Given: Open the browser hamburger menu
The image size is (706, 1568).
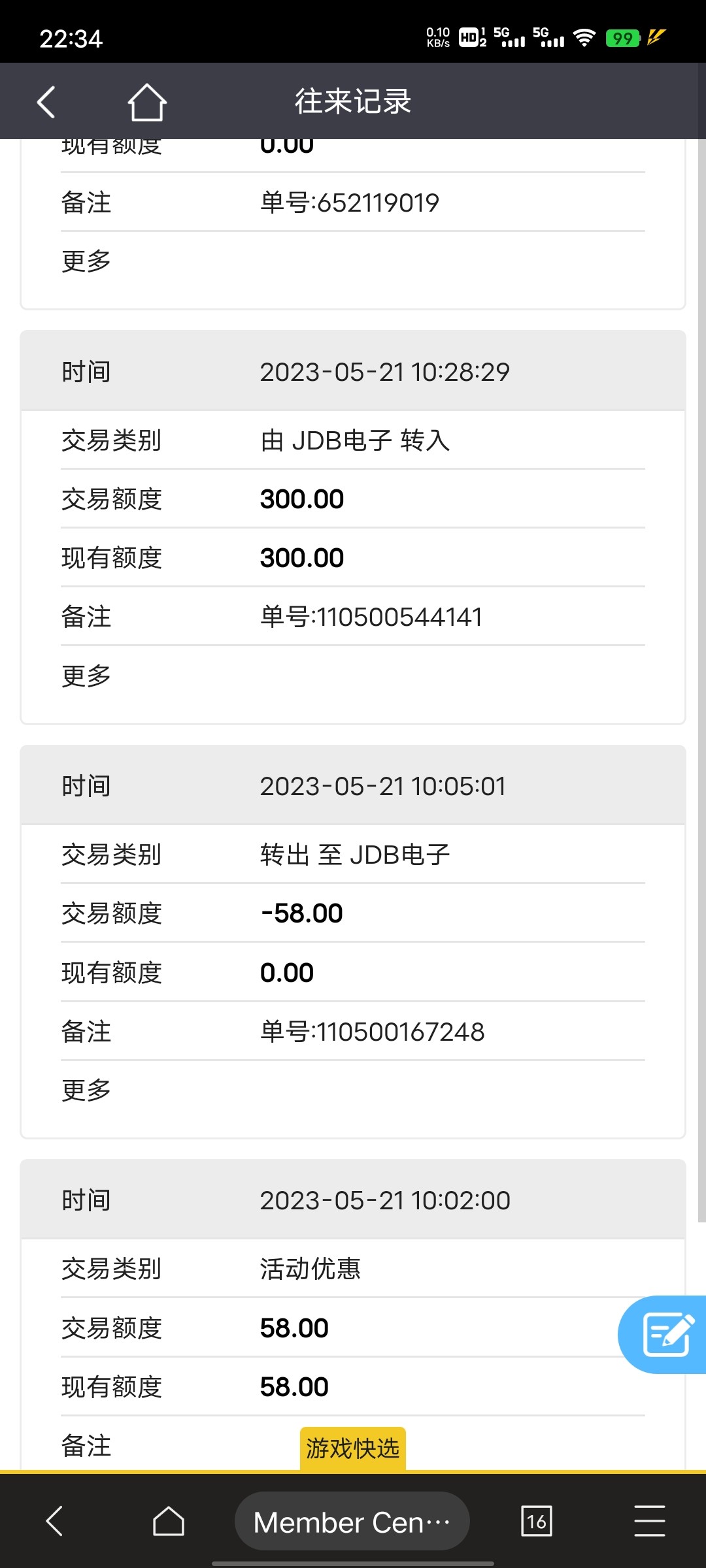Looking at the screenshot, I should (650, 1521).
